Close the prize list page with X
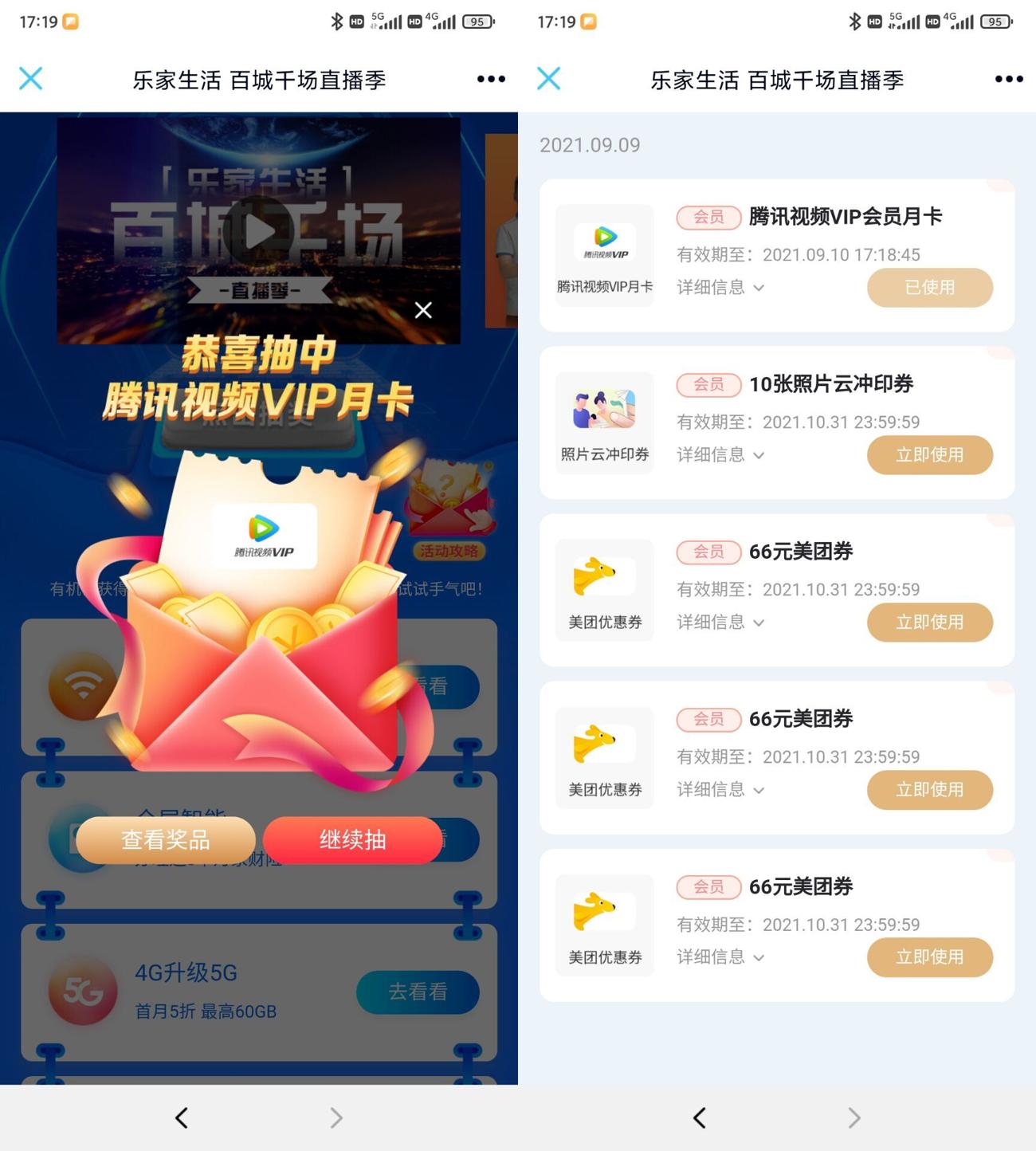The height and width of the screenshot is (1151, 1036). tap(549, 79)
